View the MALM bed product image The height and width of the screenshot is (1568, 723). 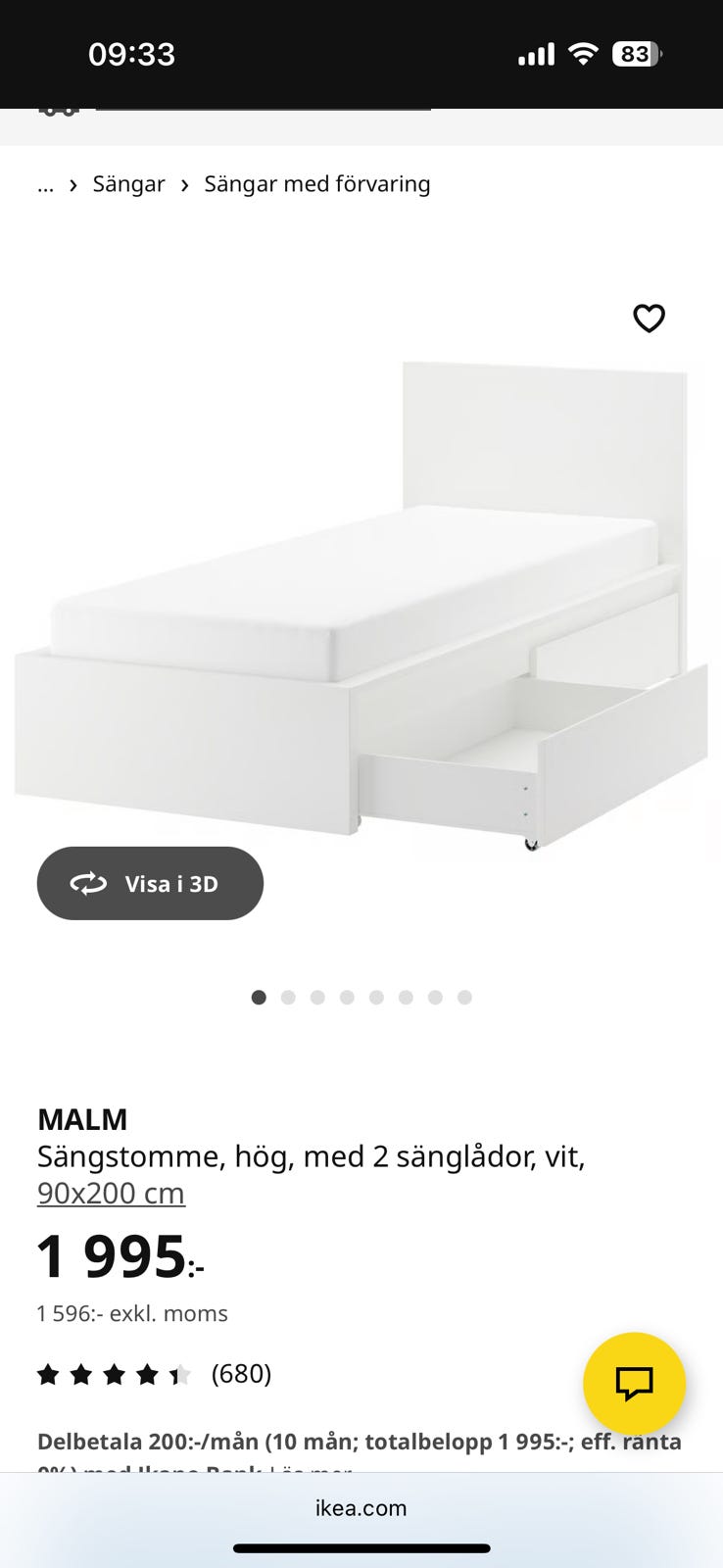point(361,608)
